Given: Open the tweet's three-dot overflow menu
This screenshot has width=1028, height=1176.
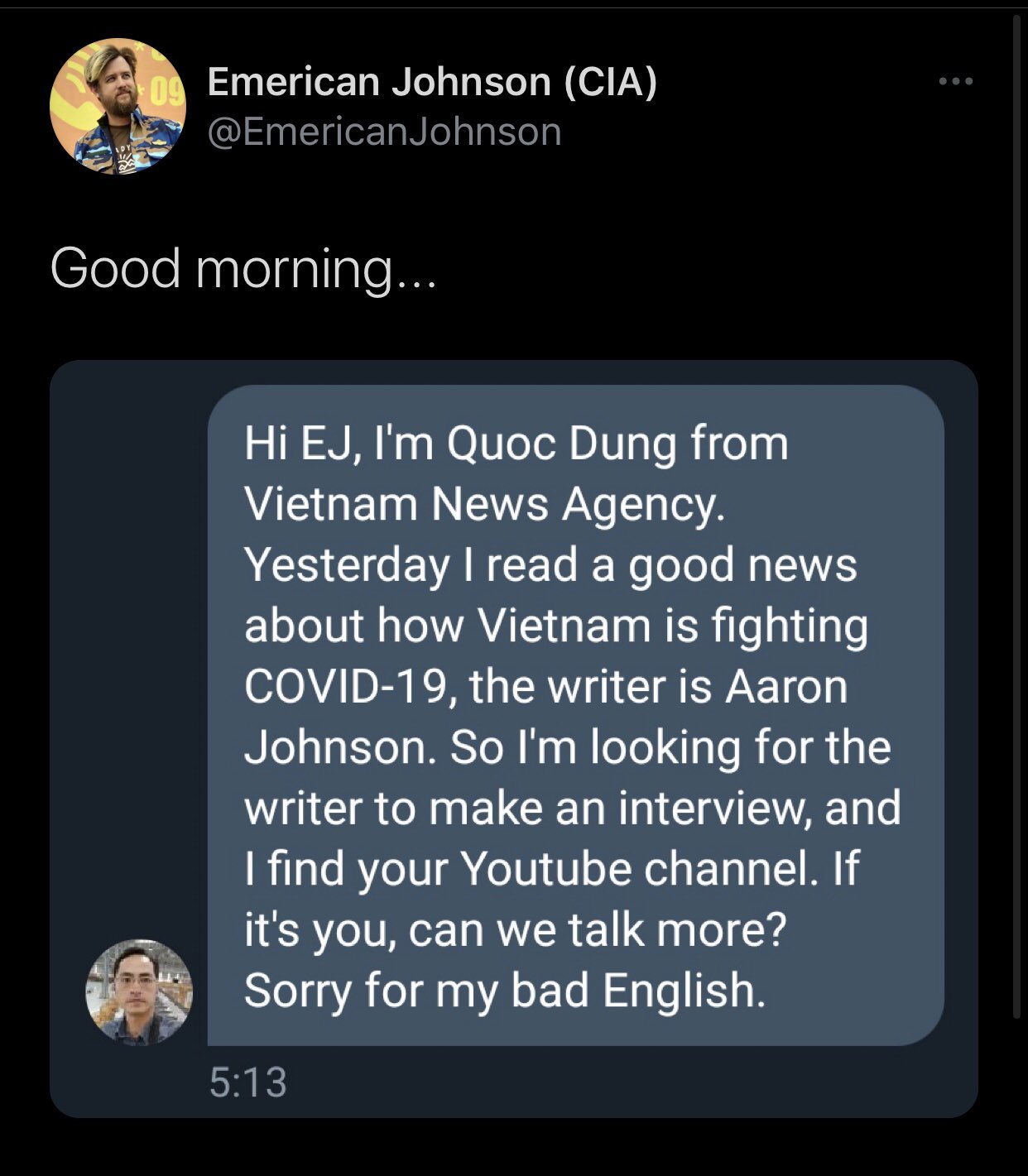Looking at the screenshot, I should point(956,82).
